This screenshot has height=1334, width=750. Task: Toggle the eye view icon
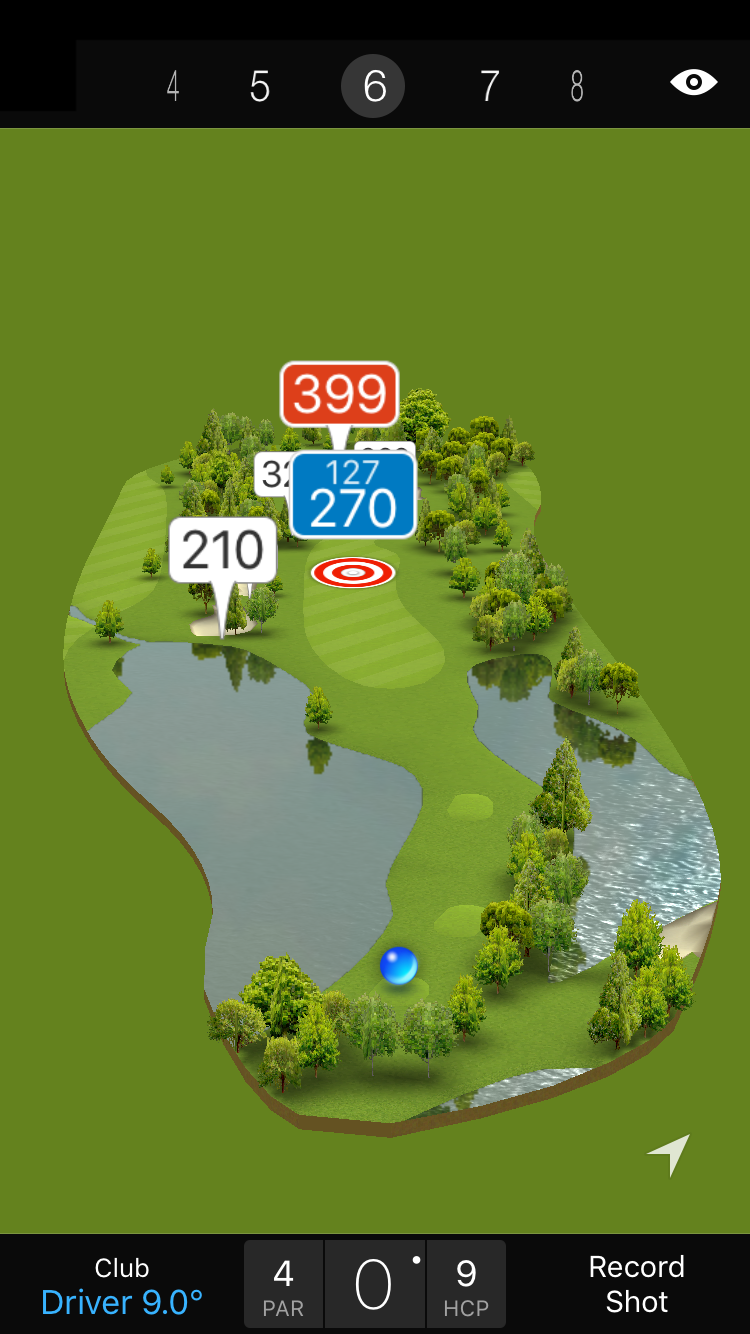(x=694, y=82)
